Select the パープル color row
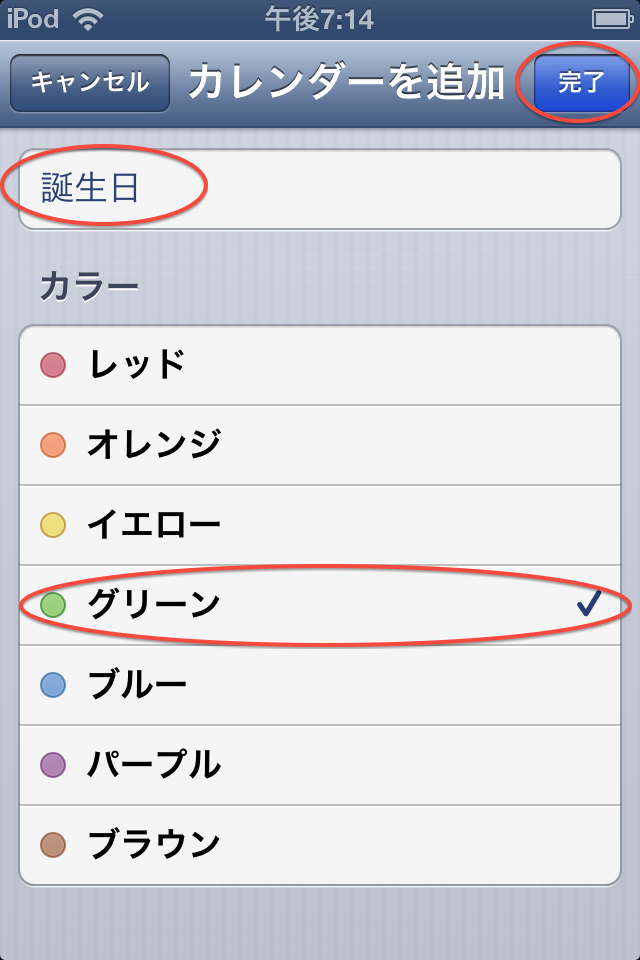The width and height of the screenshot is (640, 960). (320, 765)
